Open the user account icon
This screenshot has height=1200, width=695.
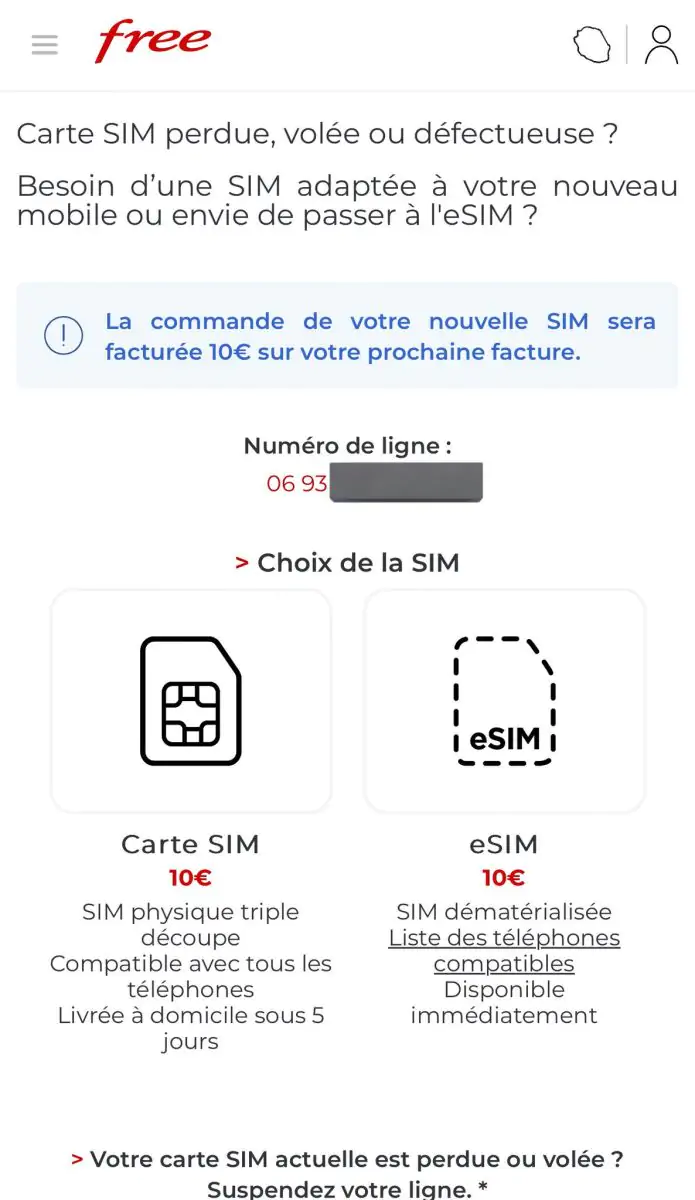[x=661, y=45]
